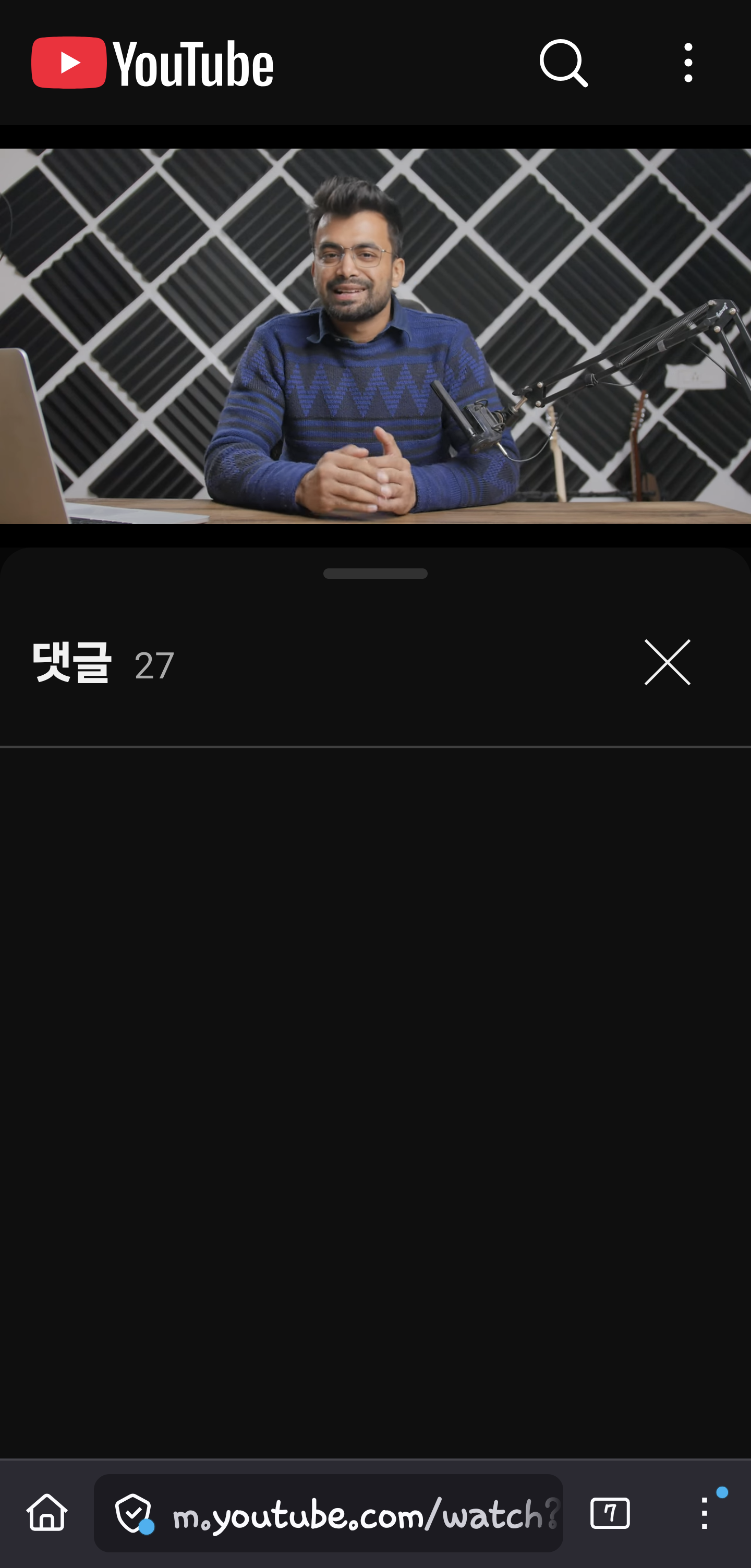View the site security shield info
The width and height of the screenshot is (751, 1568).
pyautogui.click(x=134, y=1513)
